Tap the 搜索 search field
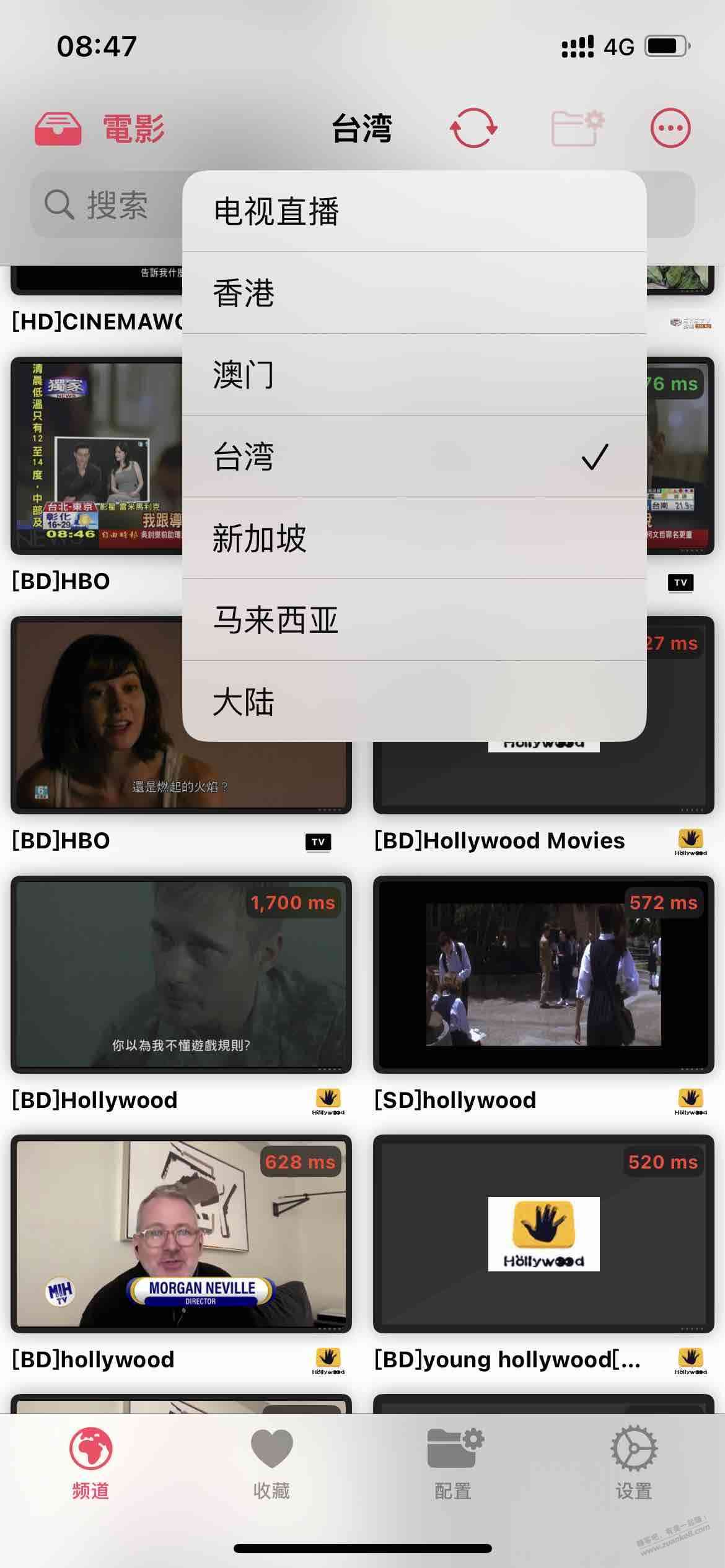The width and height of the screenshot is (725, 1568). [x=107, y=204]
